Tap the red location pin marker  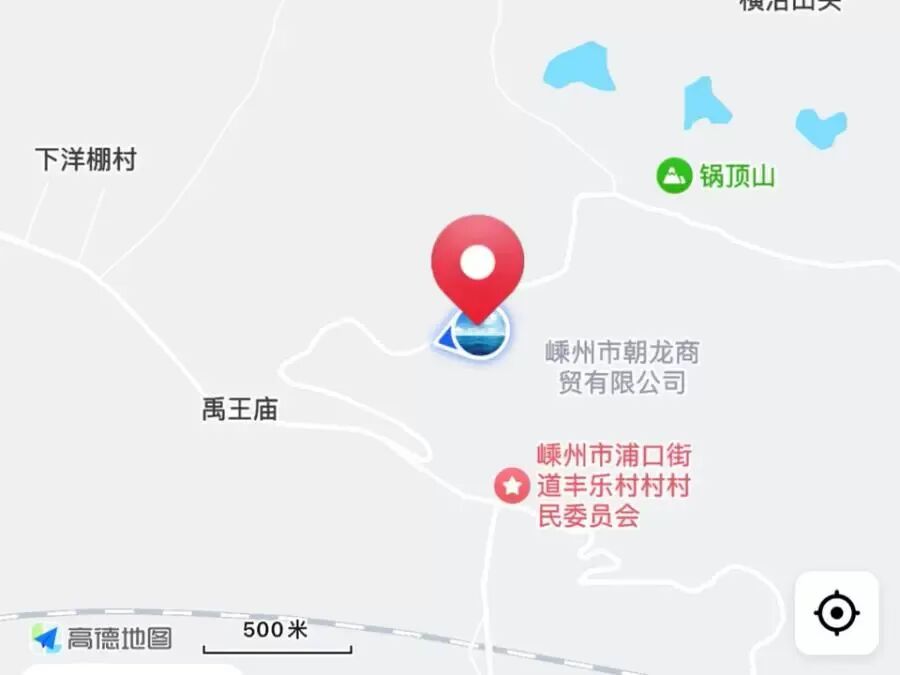point(478,265)
